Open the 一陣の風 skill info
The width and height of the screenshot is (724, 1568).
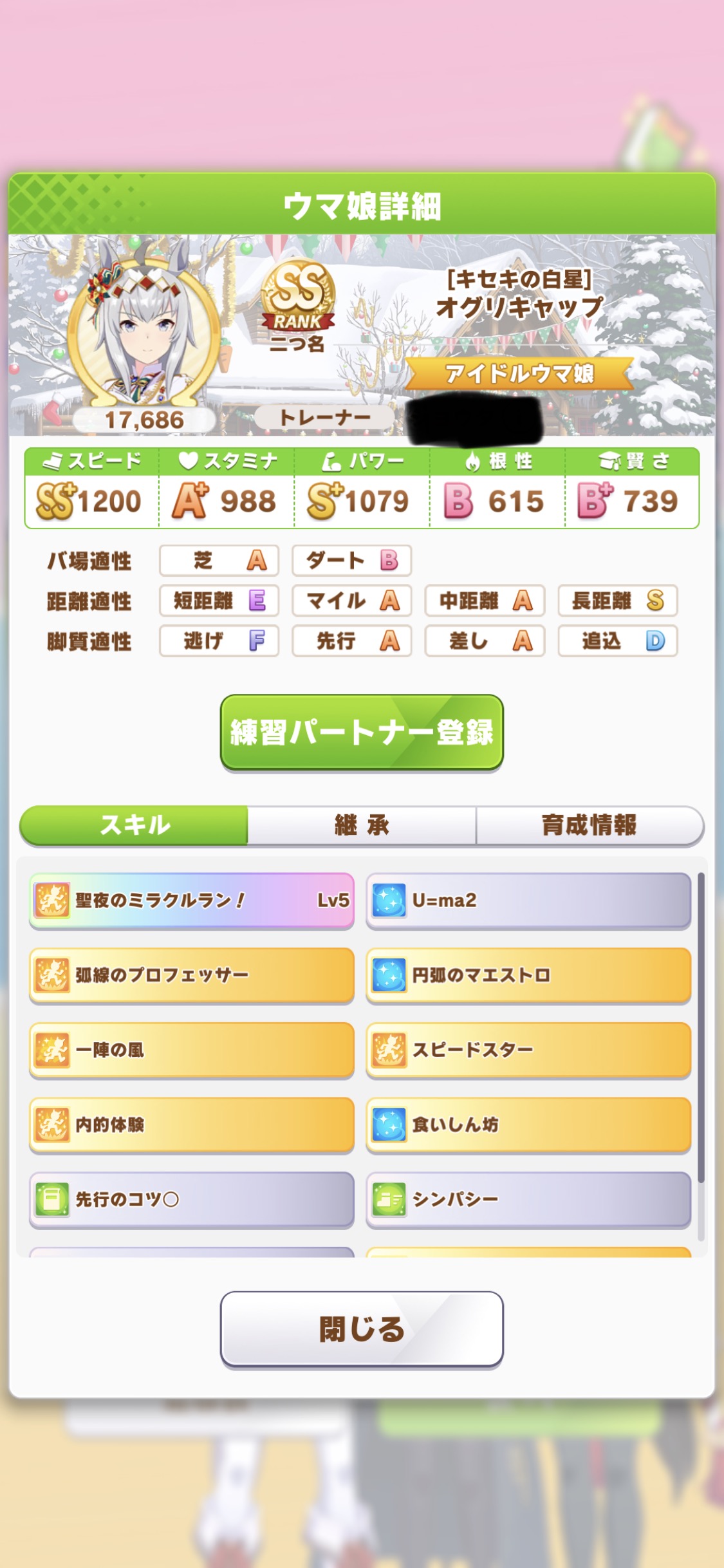click(192, 1050)
